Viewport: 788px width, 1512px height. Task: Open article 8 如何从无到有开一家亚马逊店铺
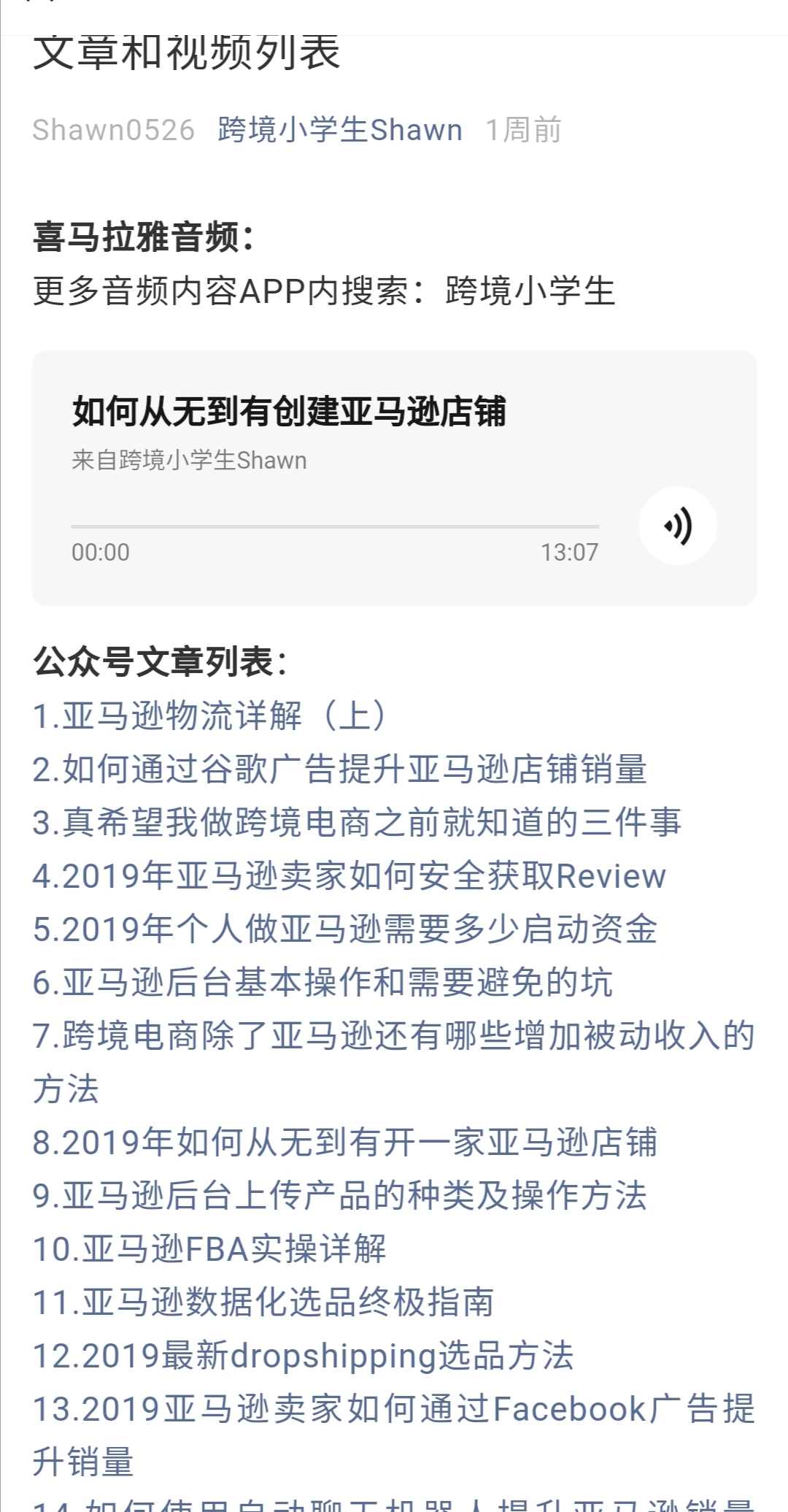pos(345,1142)
